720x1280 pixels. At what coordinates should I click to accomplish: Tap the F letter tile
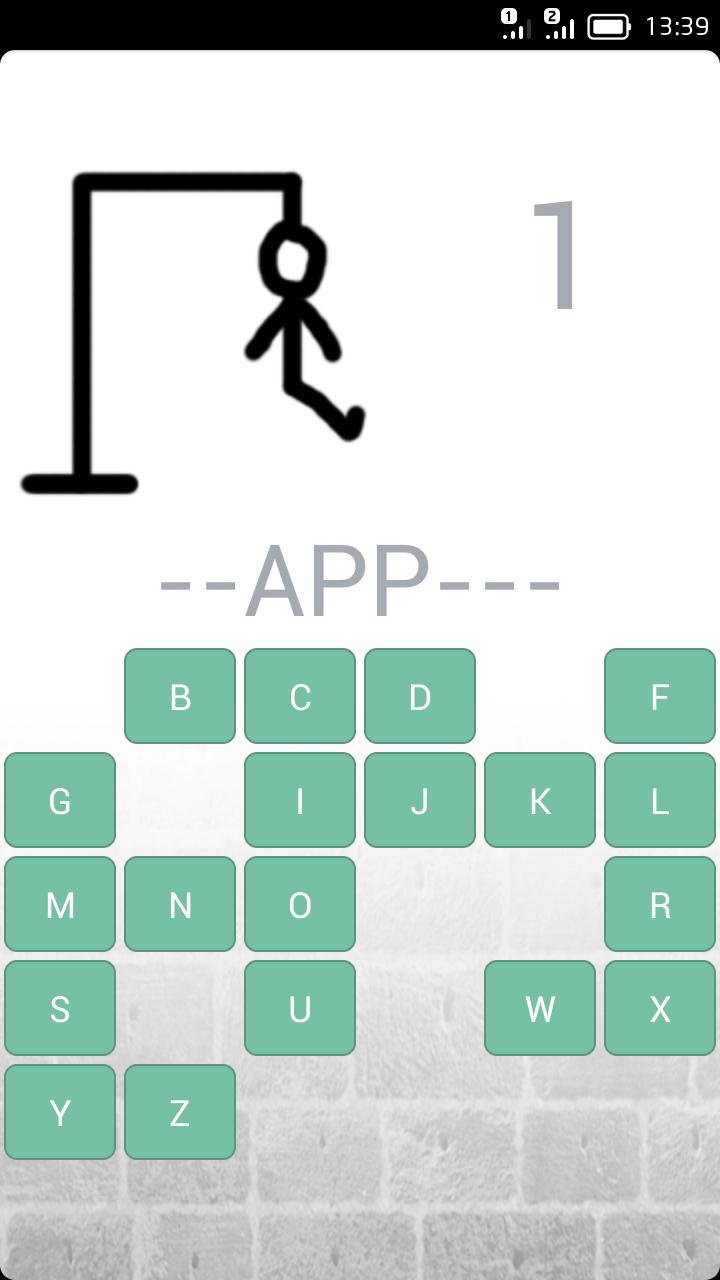(x=660, y=696)
